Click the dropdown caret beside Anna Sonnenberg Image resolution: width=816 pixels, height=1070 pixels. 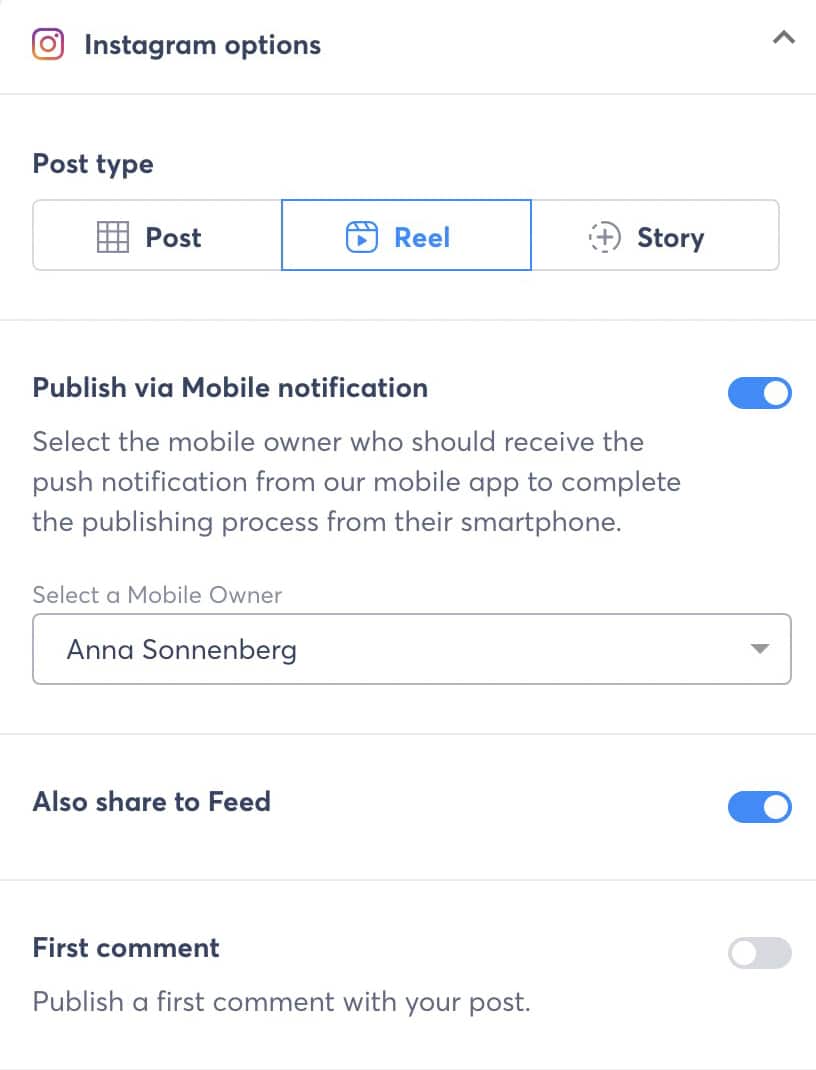pos(760,648)
